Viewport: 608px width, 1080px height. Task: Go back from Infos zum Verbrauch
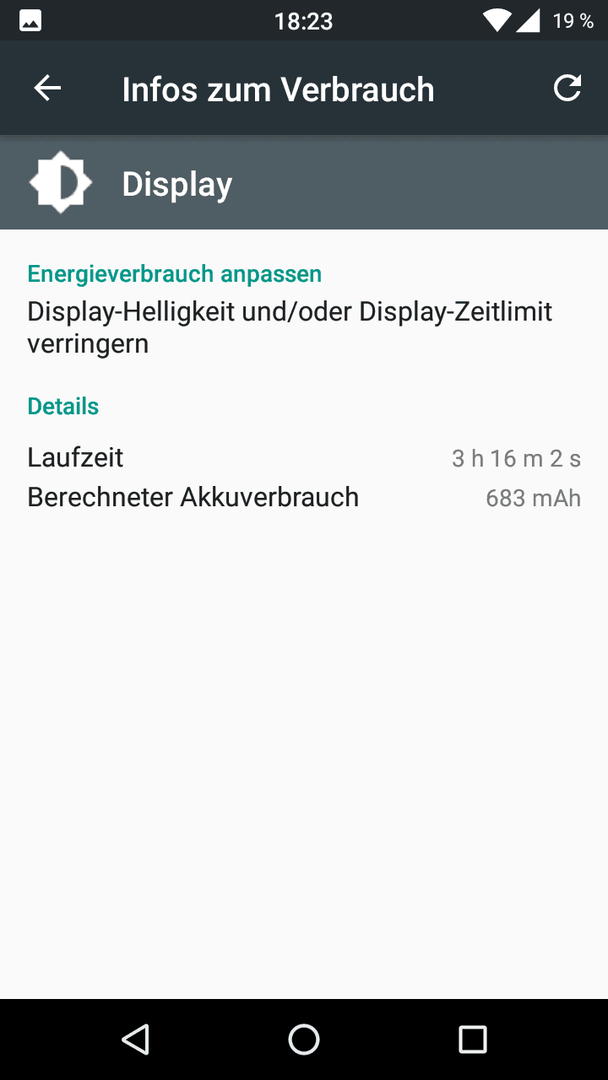pyautogui.click(x=48, y=88)
